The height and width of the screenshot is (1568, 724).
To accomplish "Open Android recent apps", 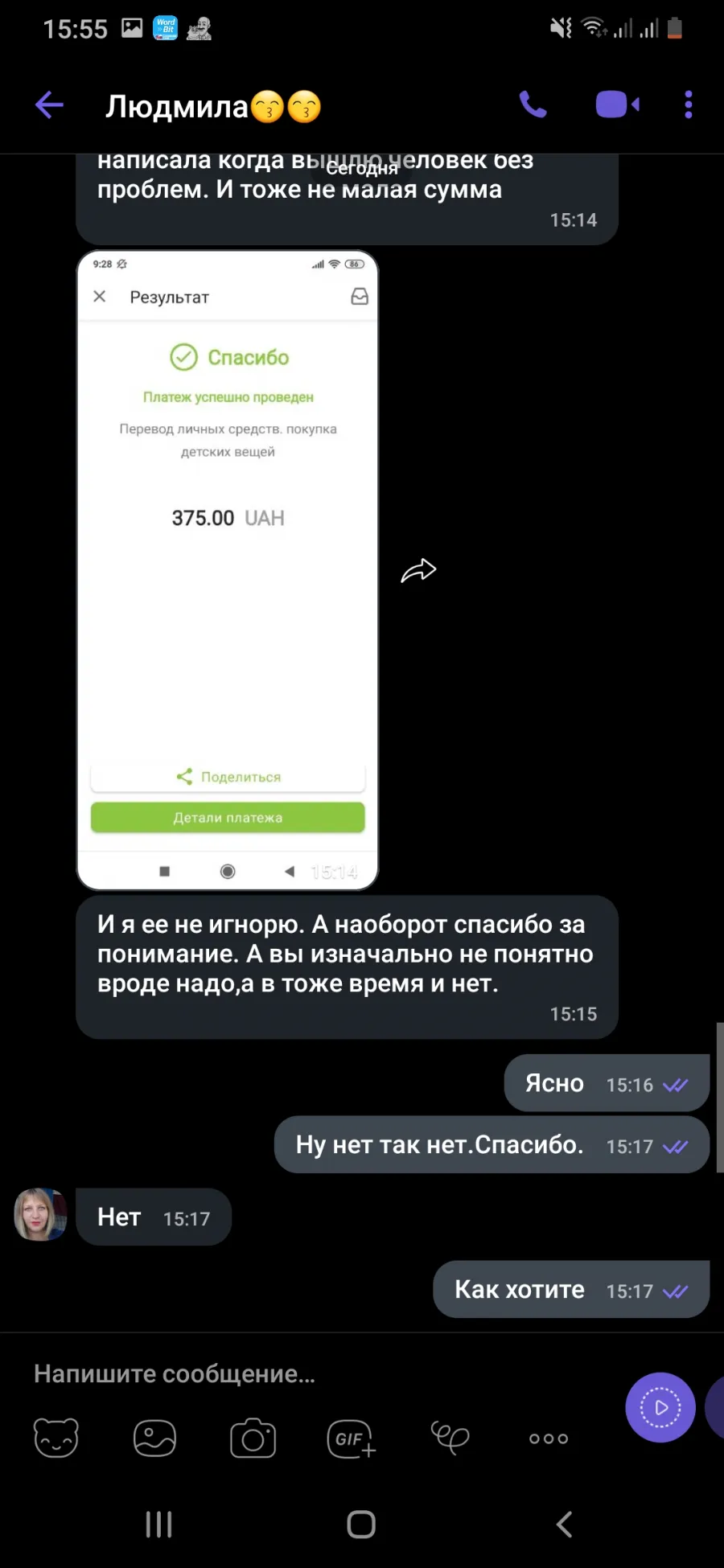I will point(158,1524).
